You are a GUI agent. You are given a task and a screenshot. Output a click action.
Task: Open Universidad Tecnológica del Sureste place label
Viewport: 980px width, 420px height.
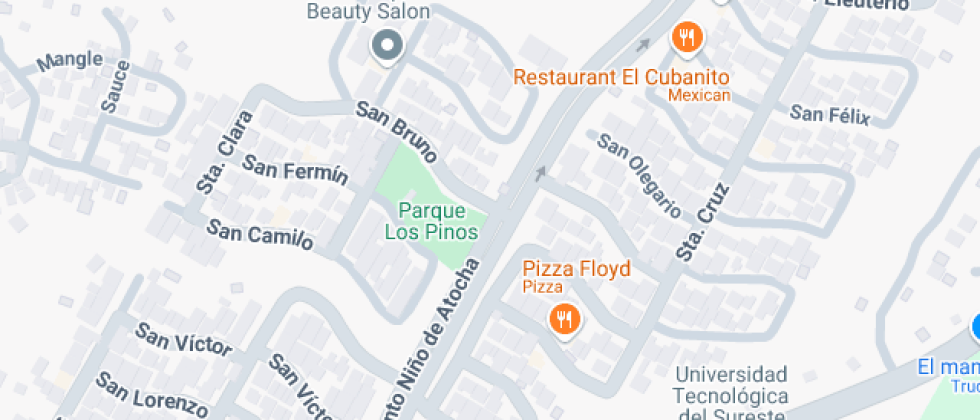coord(731,394)
